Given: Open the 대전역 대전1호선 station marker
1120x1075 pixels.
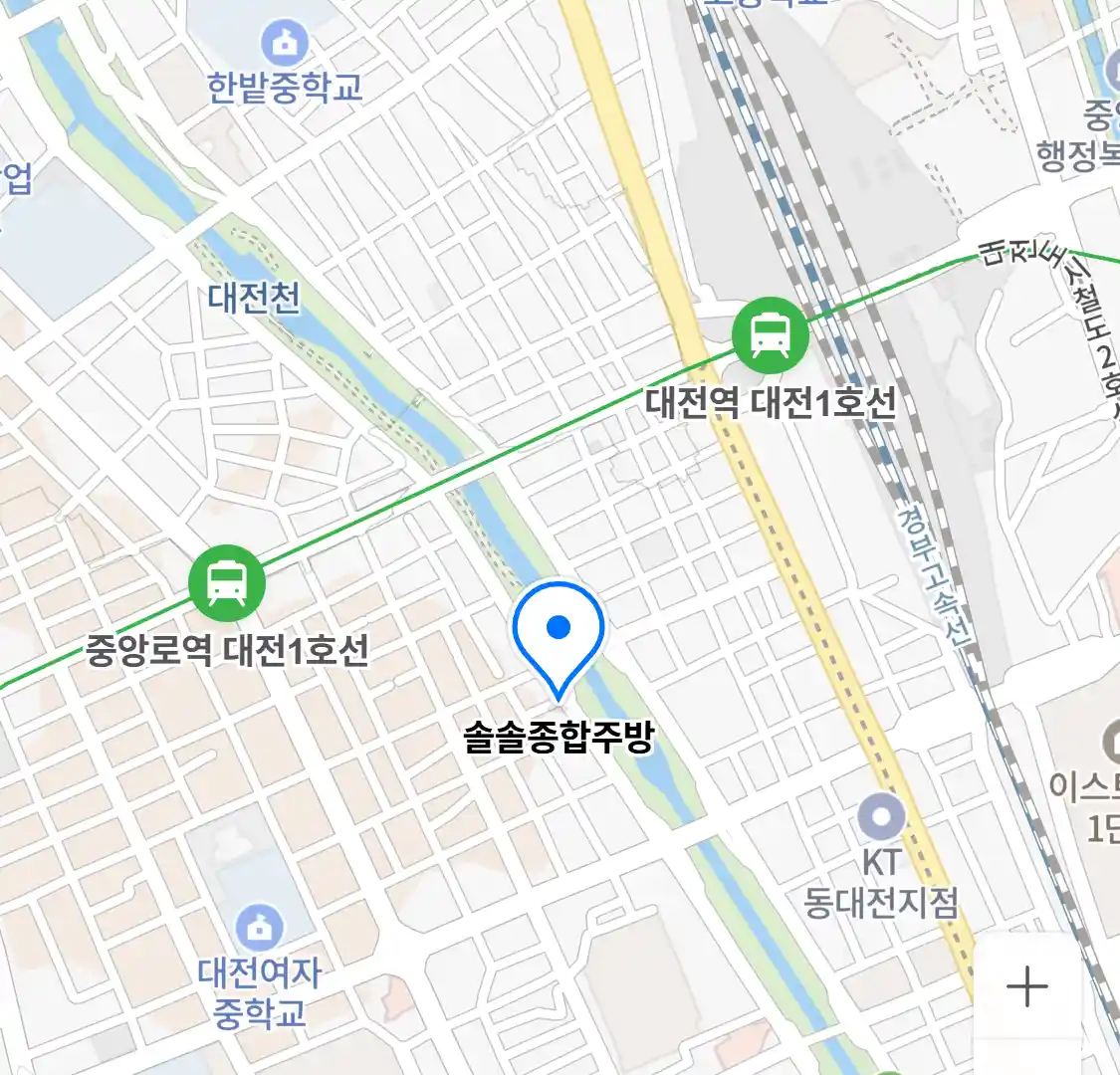Looking at the screenshot, I should click(770, 334).
